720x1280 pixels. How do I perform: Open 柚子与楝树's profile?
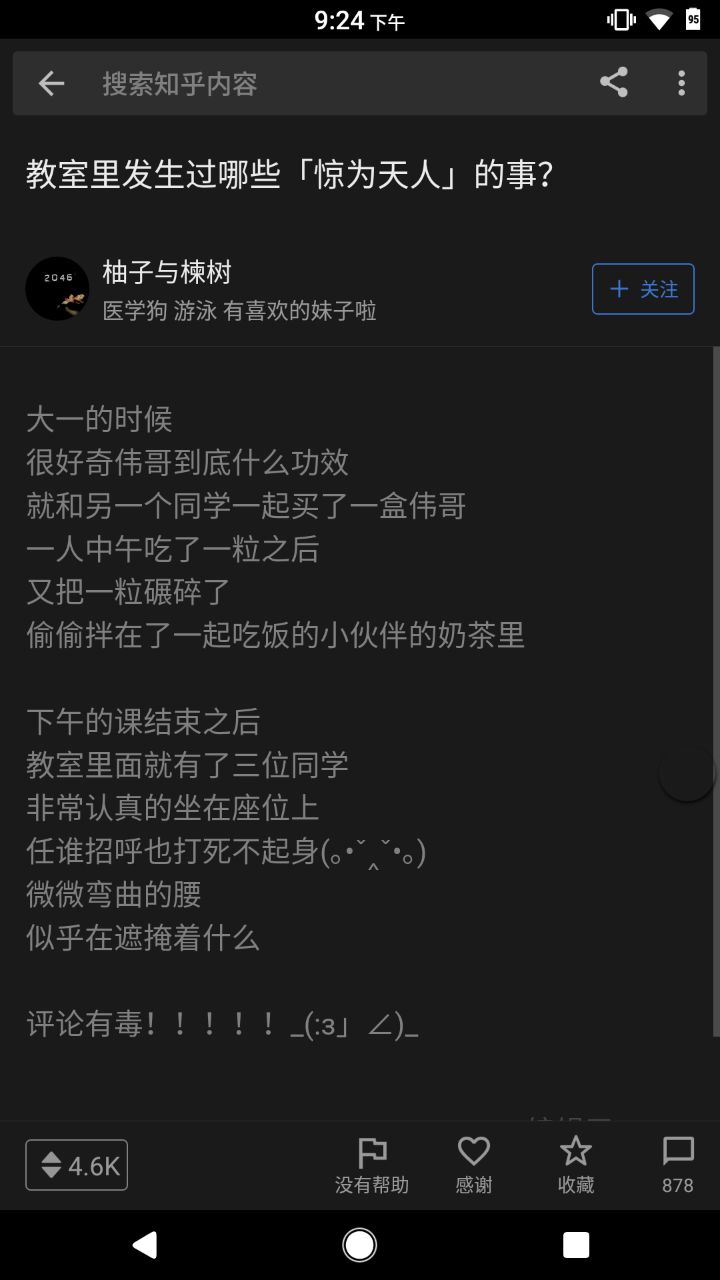pos(167,272)
